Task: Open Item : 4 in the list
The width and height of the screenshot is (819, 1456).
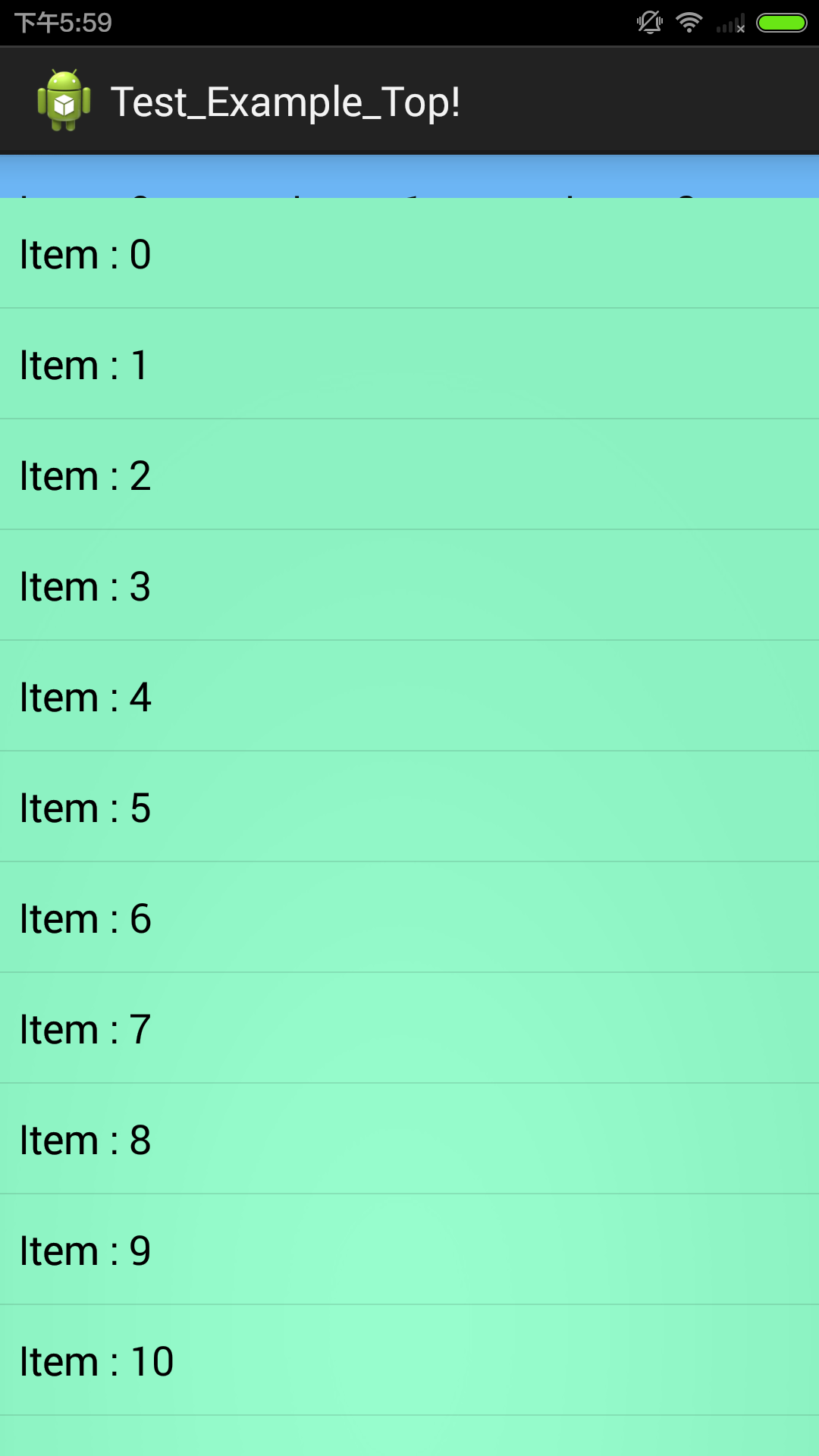Action: click(x=409, y=696)
